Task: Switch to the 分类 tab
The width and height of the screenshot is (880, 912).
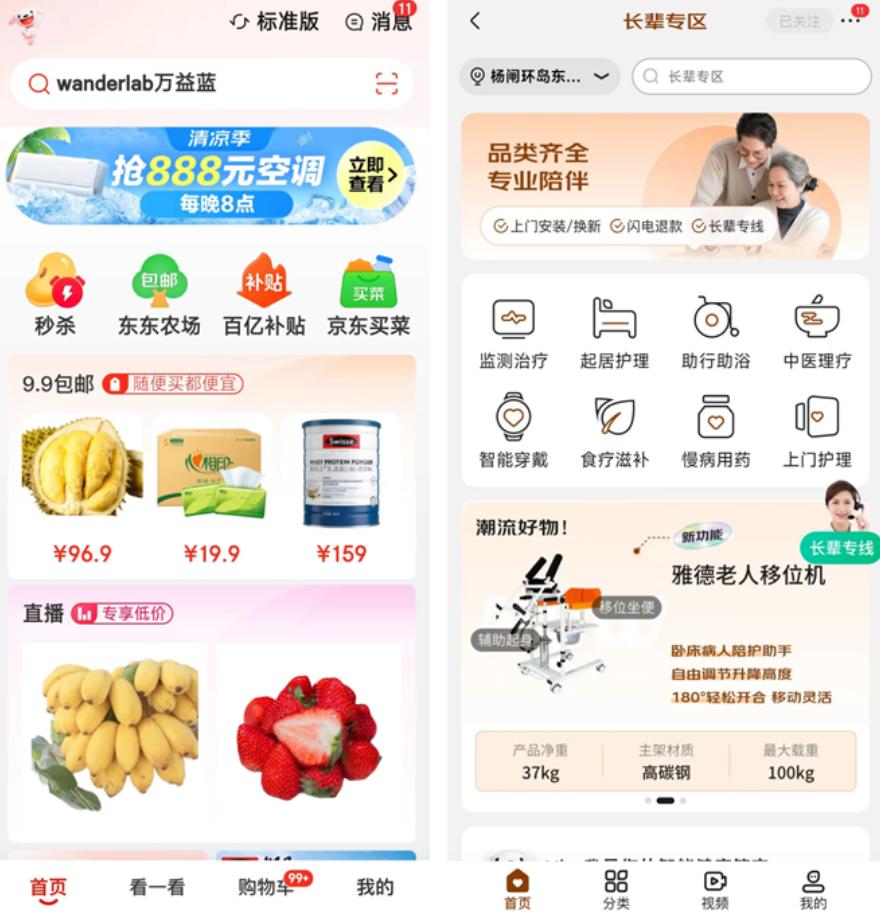Action: (x=616, y=888)
